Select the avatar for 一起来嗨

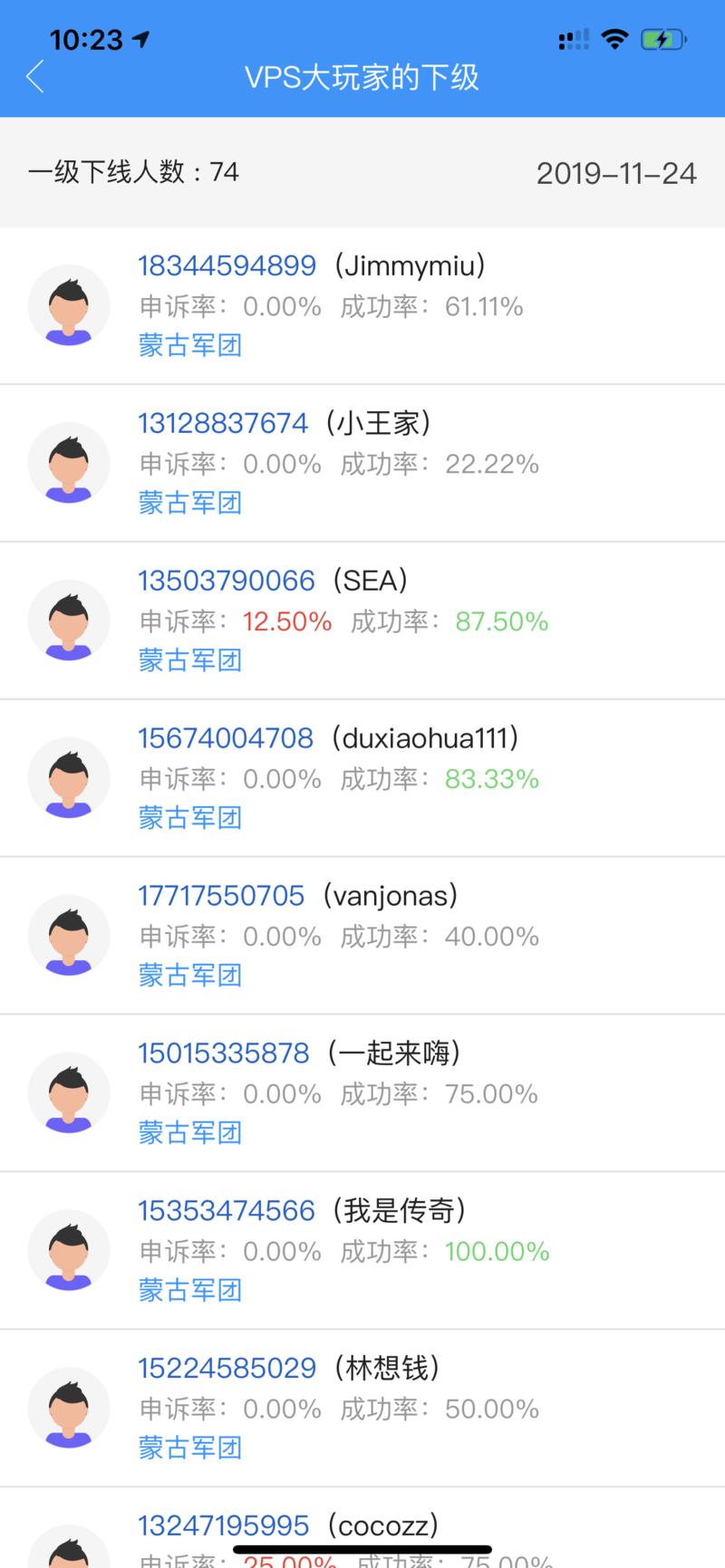69,1093
